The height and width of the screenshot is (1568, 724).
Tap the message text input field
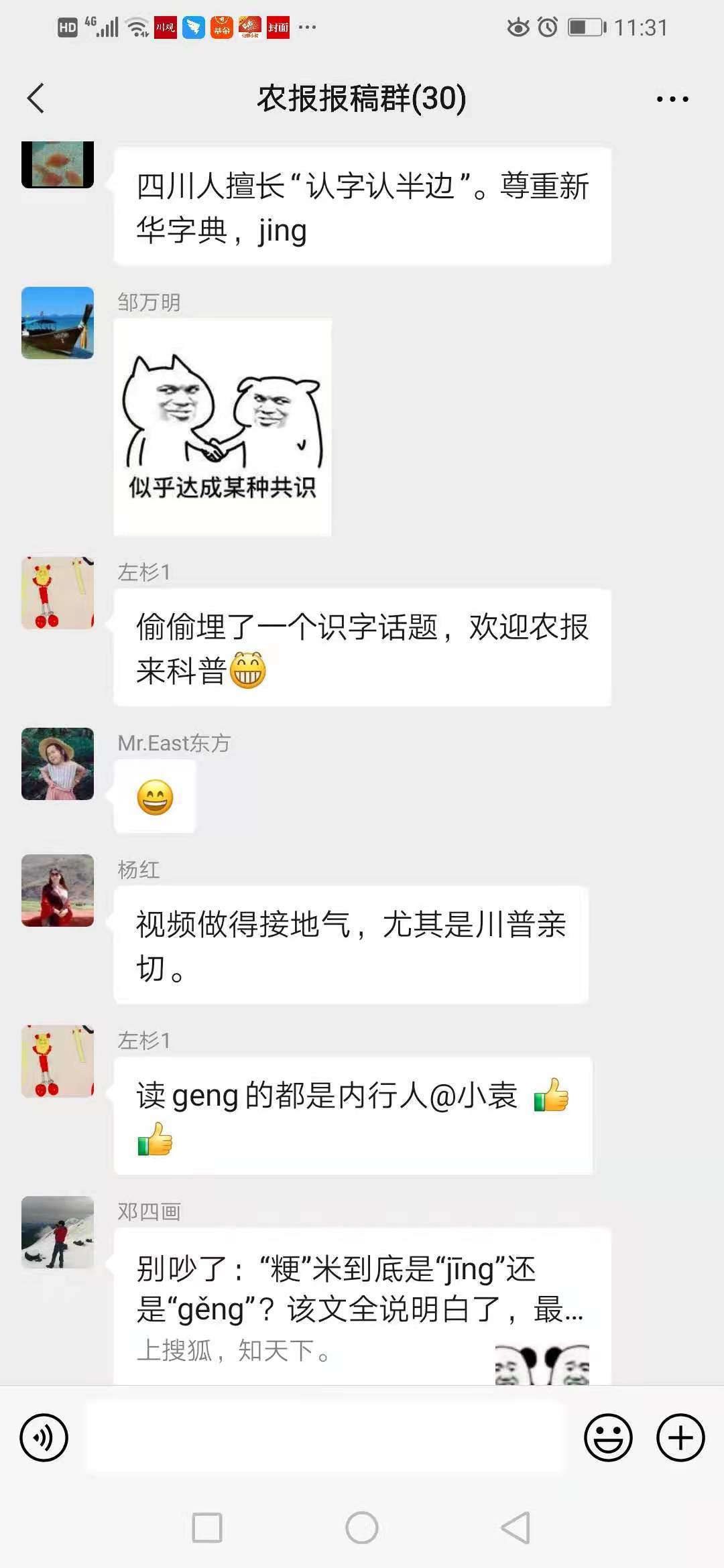[326, 1438]
